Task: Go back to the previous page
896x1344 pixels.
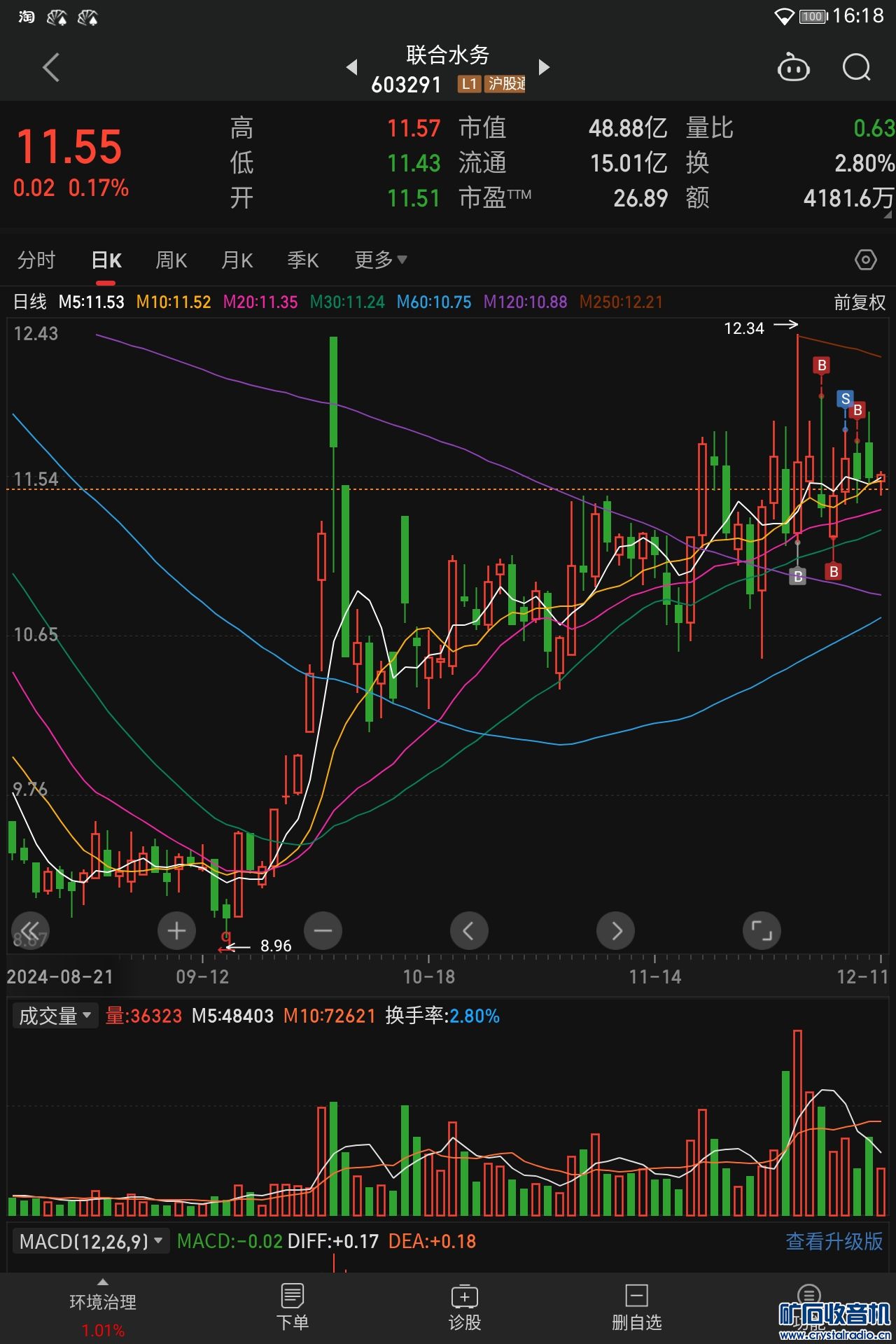Action: pyautogui.click(x=51, y=68)
